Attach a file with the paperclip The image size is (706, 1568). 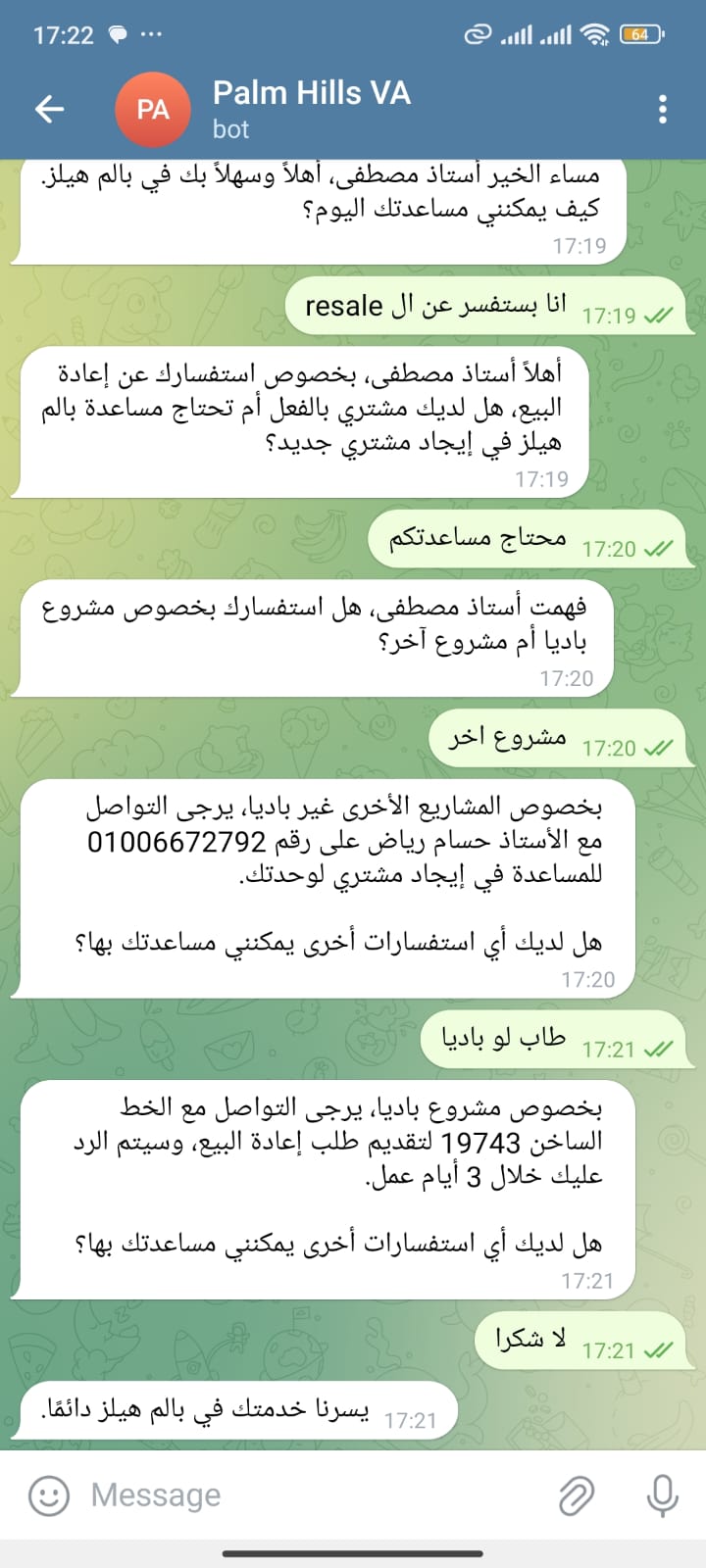click(577, 1495)
